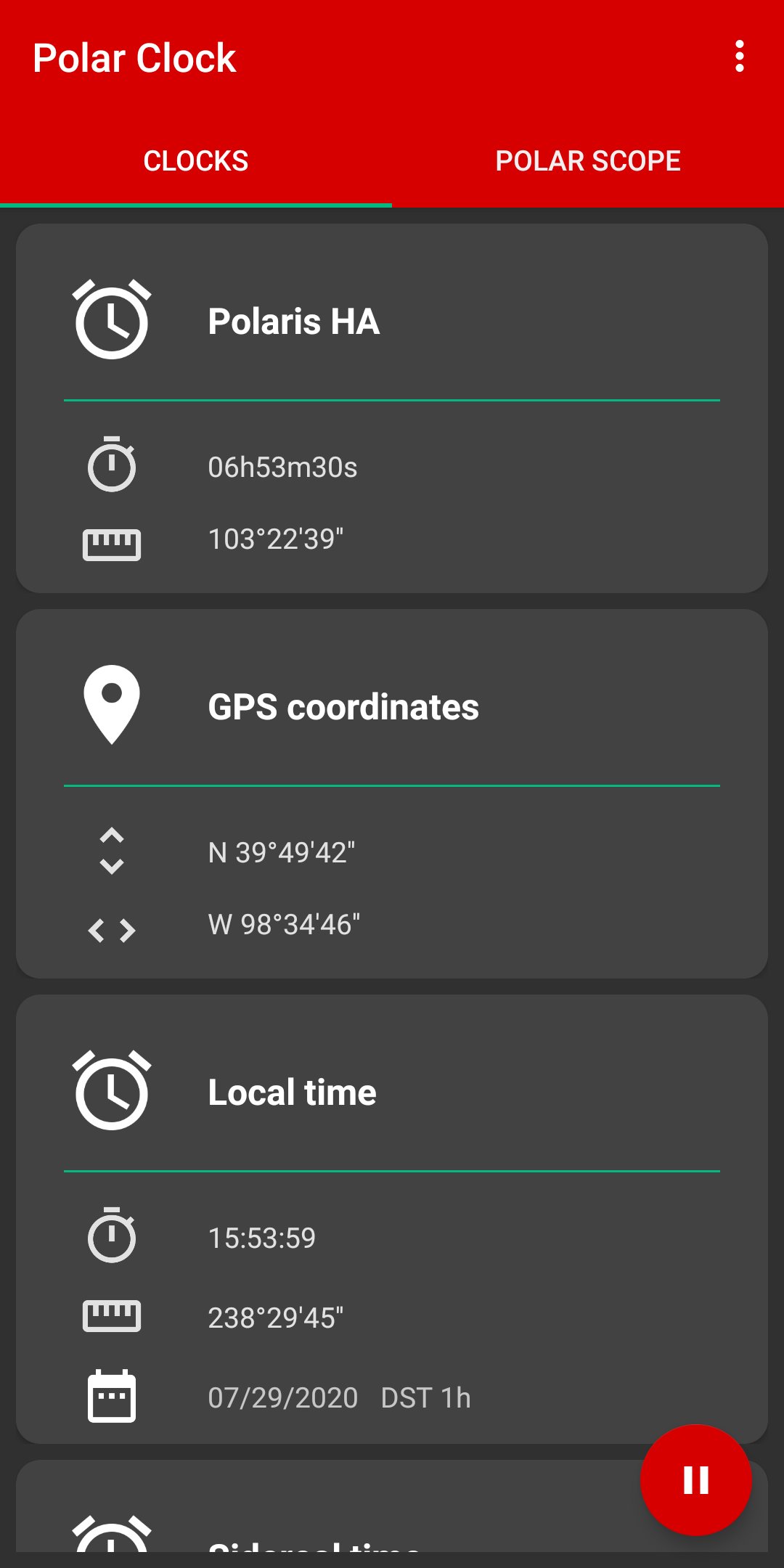Open the three-dot overflow menu

tap(740, 58)
